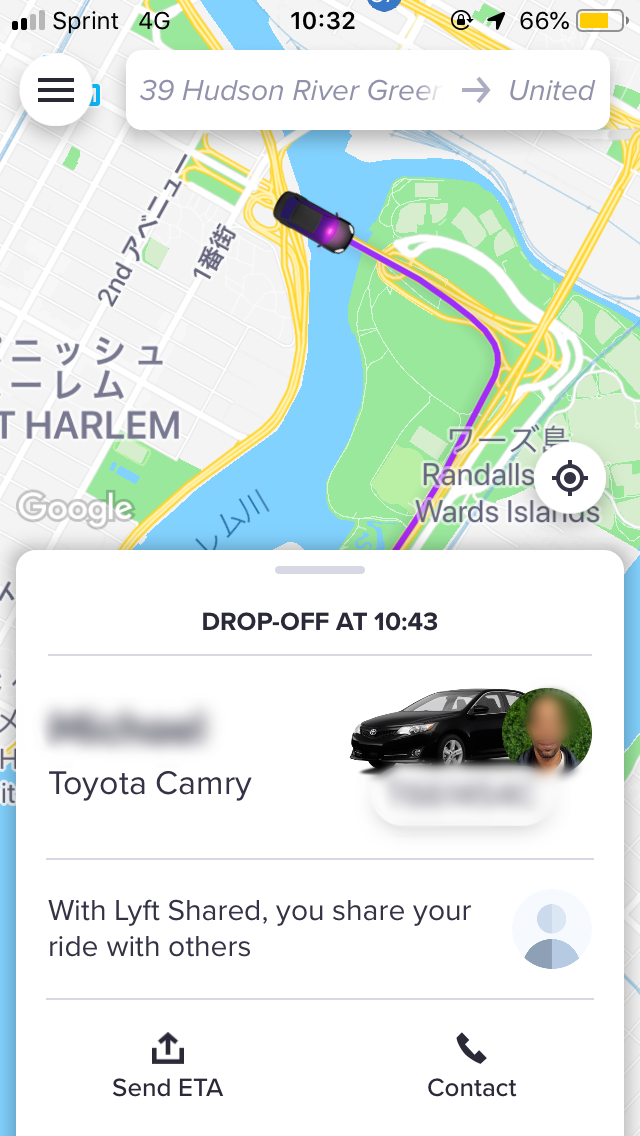Tap Send ETA to share arrival time
Viewport: 640px width, 1136px height.
tap(167, 1067)
